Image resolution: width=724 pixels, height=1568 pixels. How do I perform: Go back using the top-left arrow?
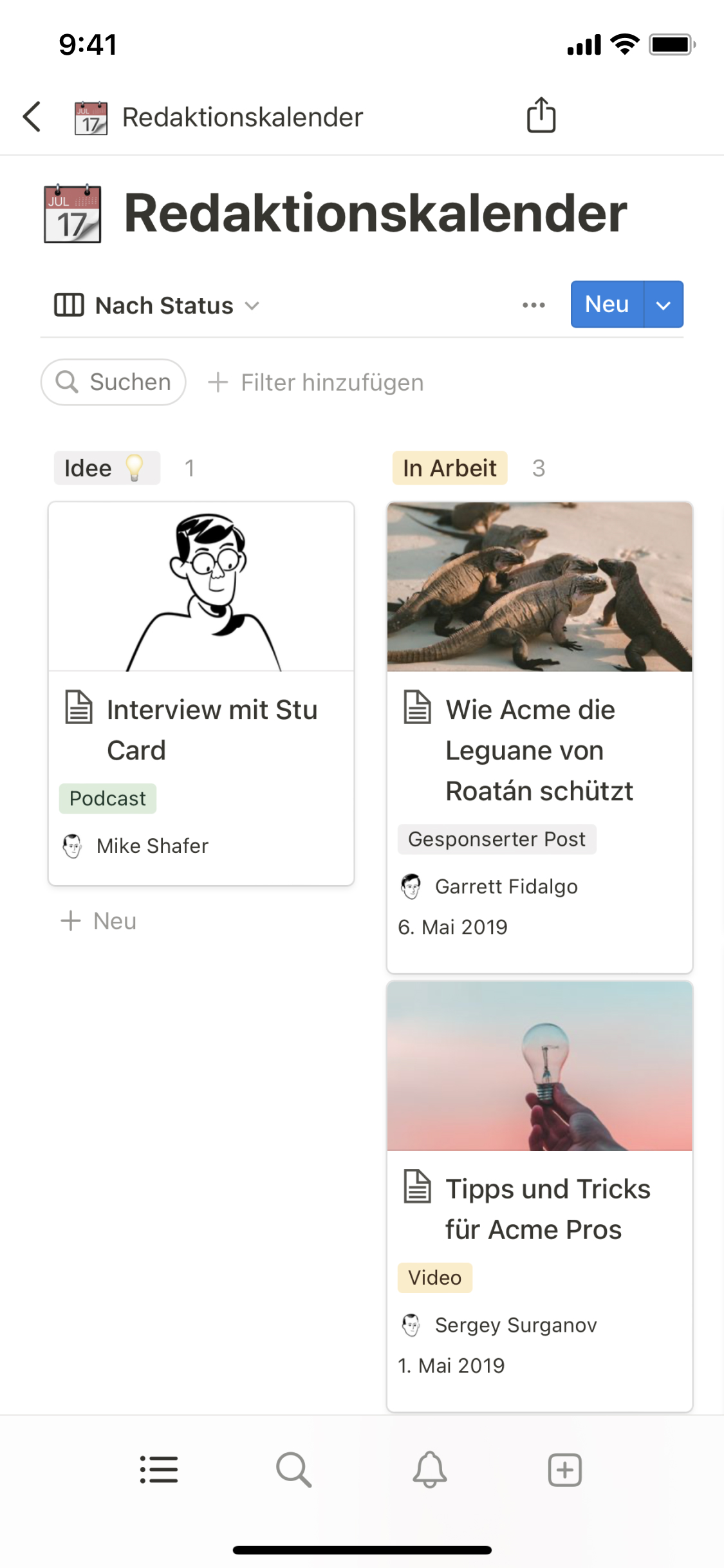click(32, 117)
